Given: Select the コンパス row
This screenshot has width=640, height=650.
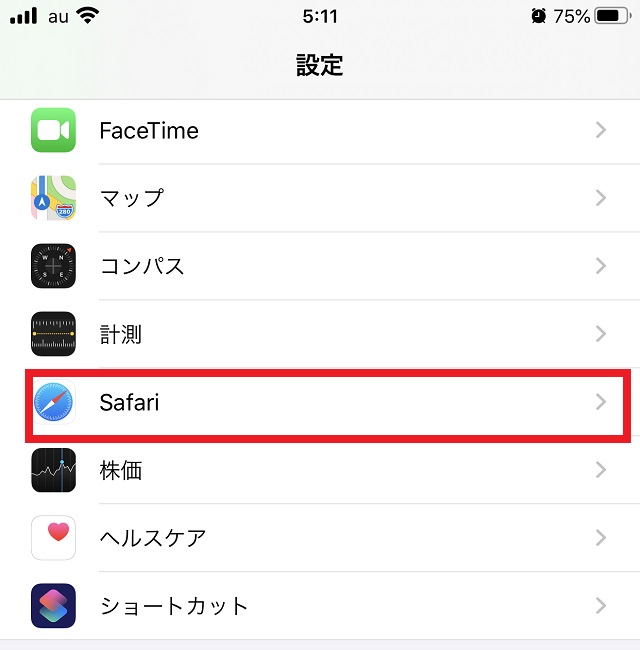Looking at the screenshot, I should point(320,266).
